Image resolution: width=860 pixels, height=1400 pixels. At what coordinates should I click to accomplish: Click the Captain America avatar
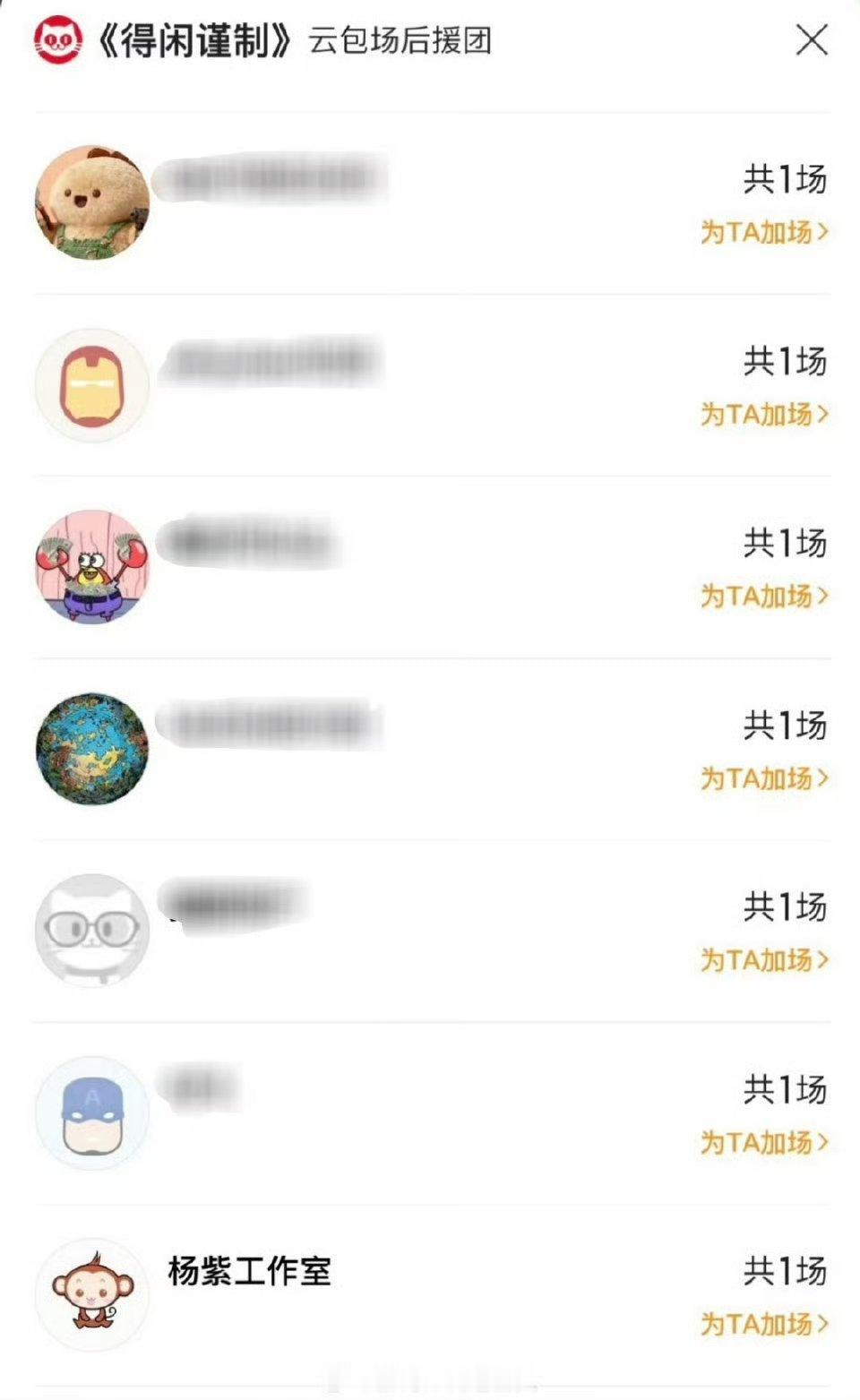(92, 1112)
